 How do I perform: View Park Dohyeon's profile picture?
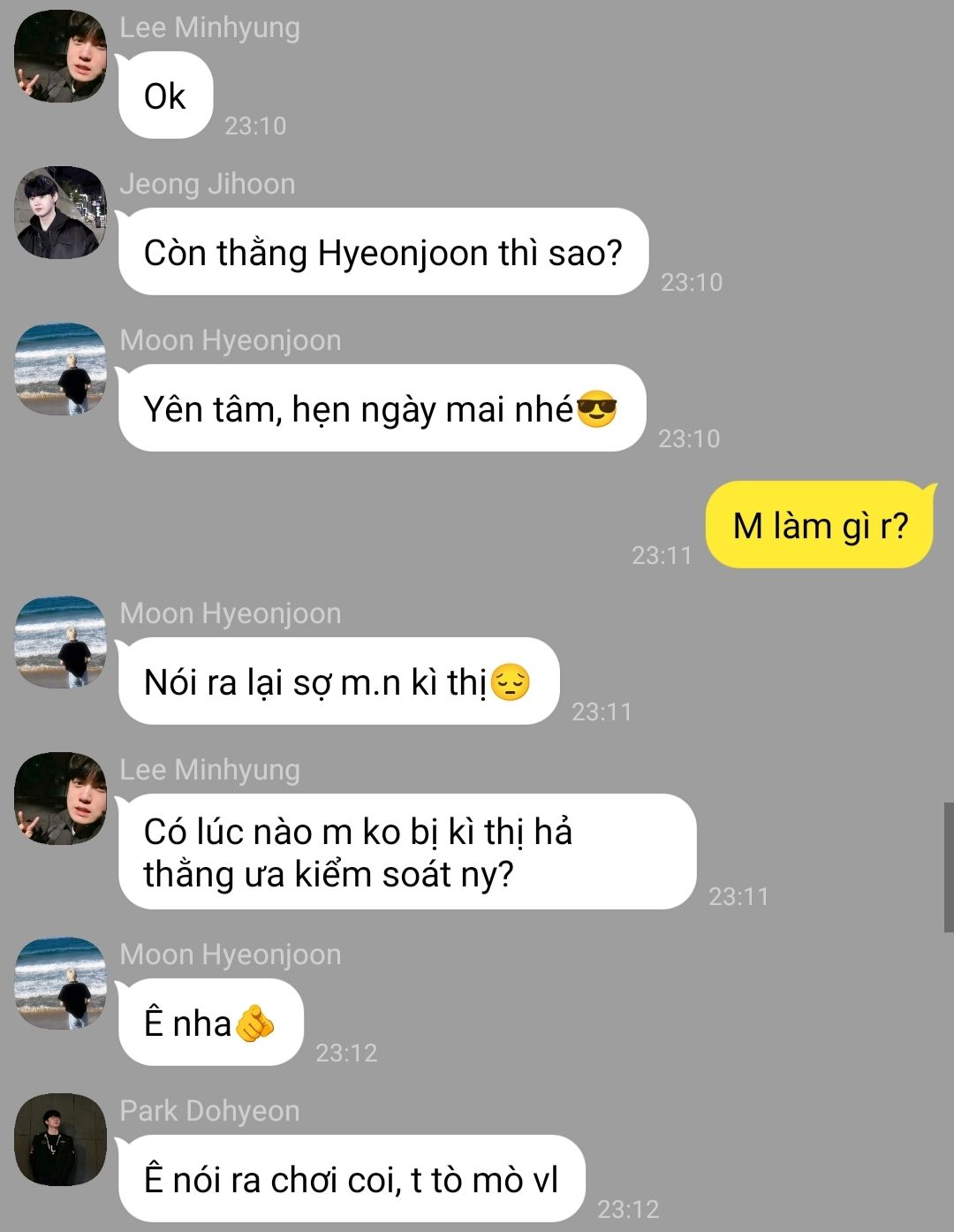60,1139
